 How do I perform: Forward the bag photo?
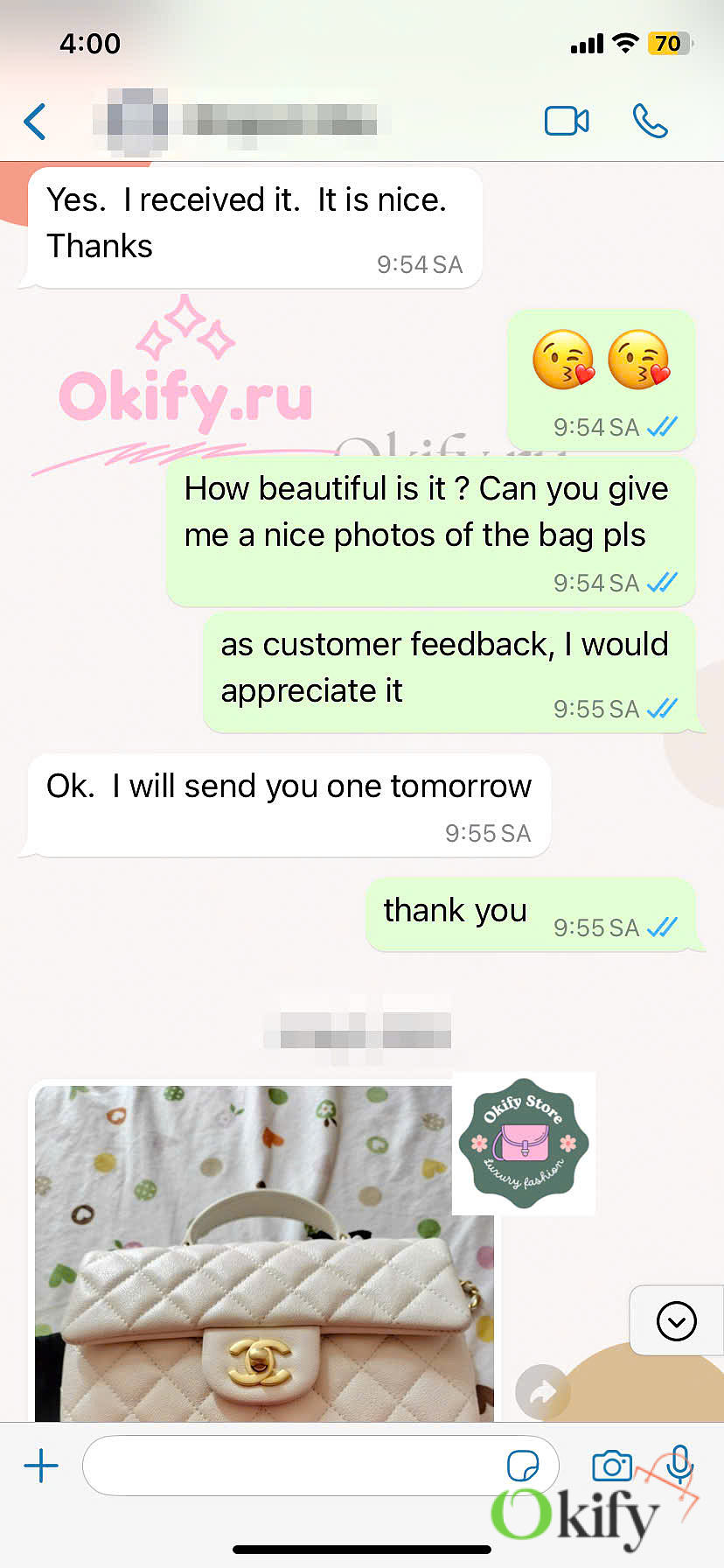point(542,1391)
